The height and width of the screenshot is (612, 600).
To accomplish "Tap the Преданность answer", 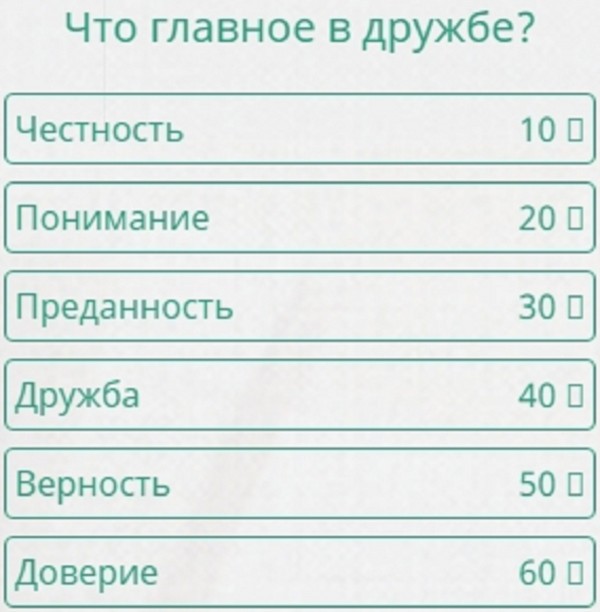I will 300,307.
